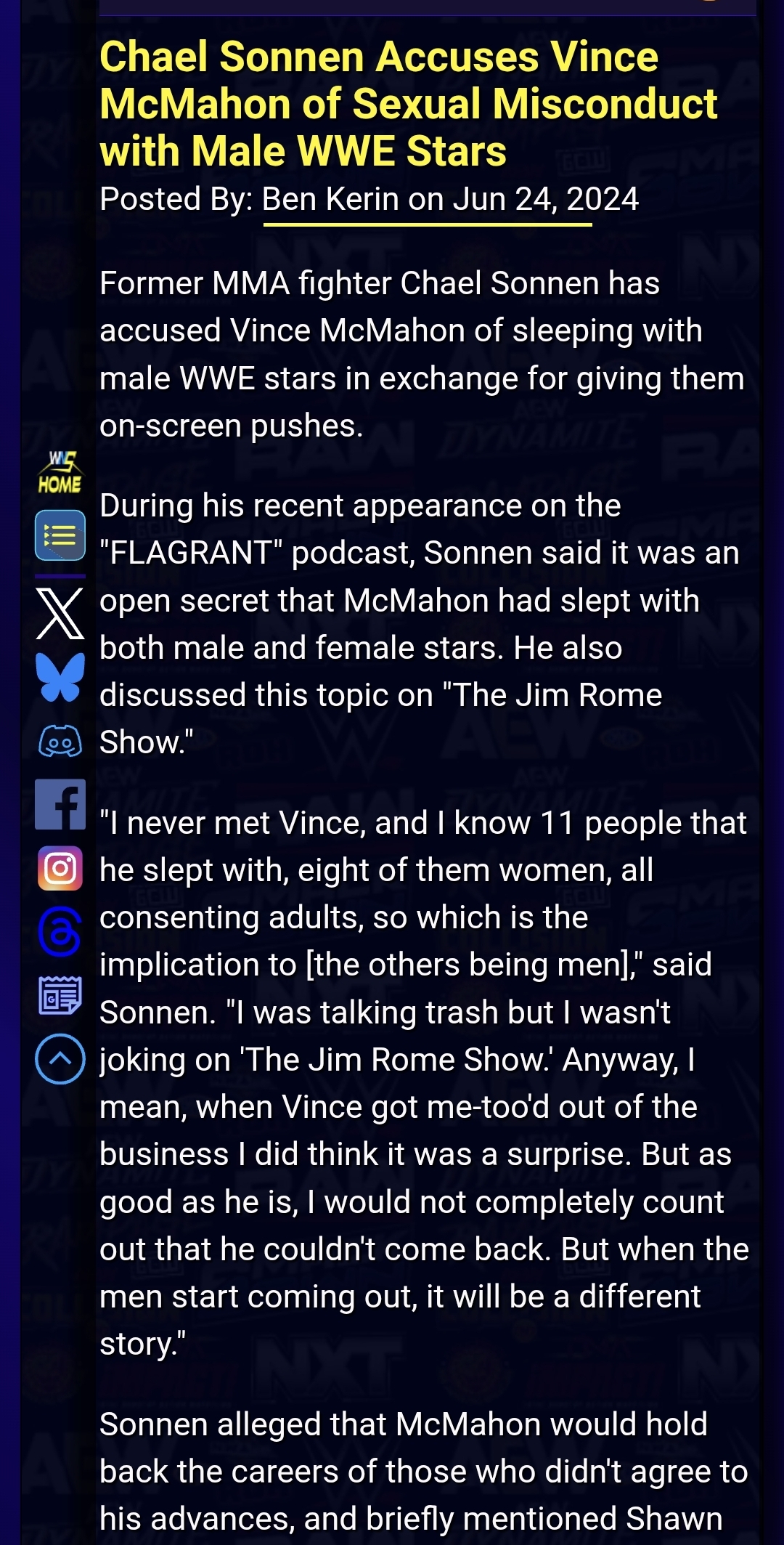784x1545 pixels.
Task: Visit the site's X profile
Action: (60, 615)
